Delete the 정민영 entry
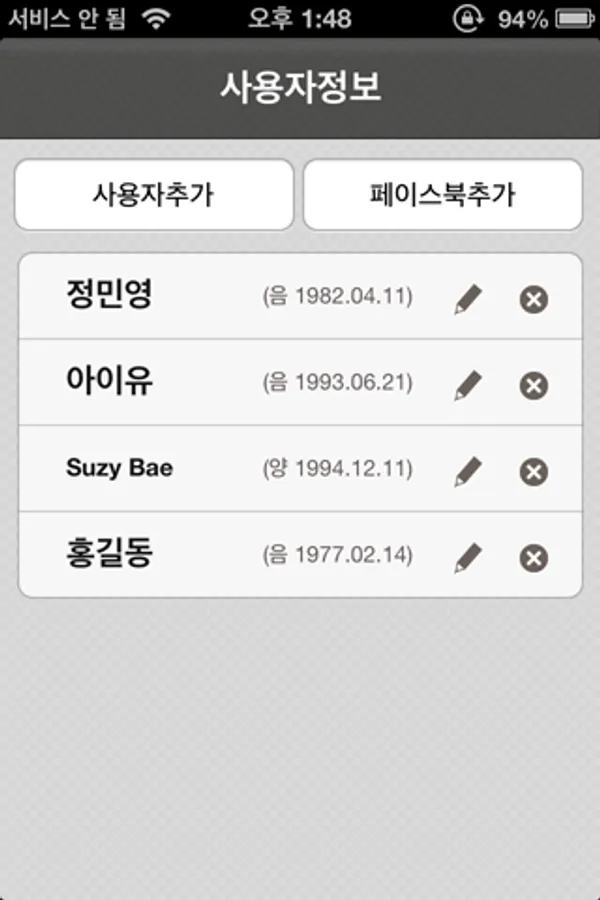The image size is (600, 900). tap(533, 299)
